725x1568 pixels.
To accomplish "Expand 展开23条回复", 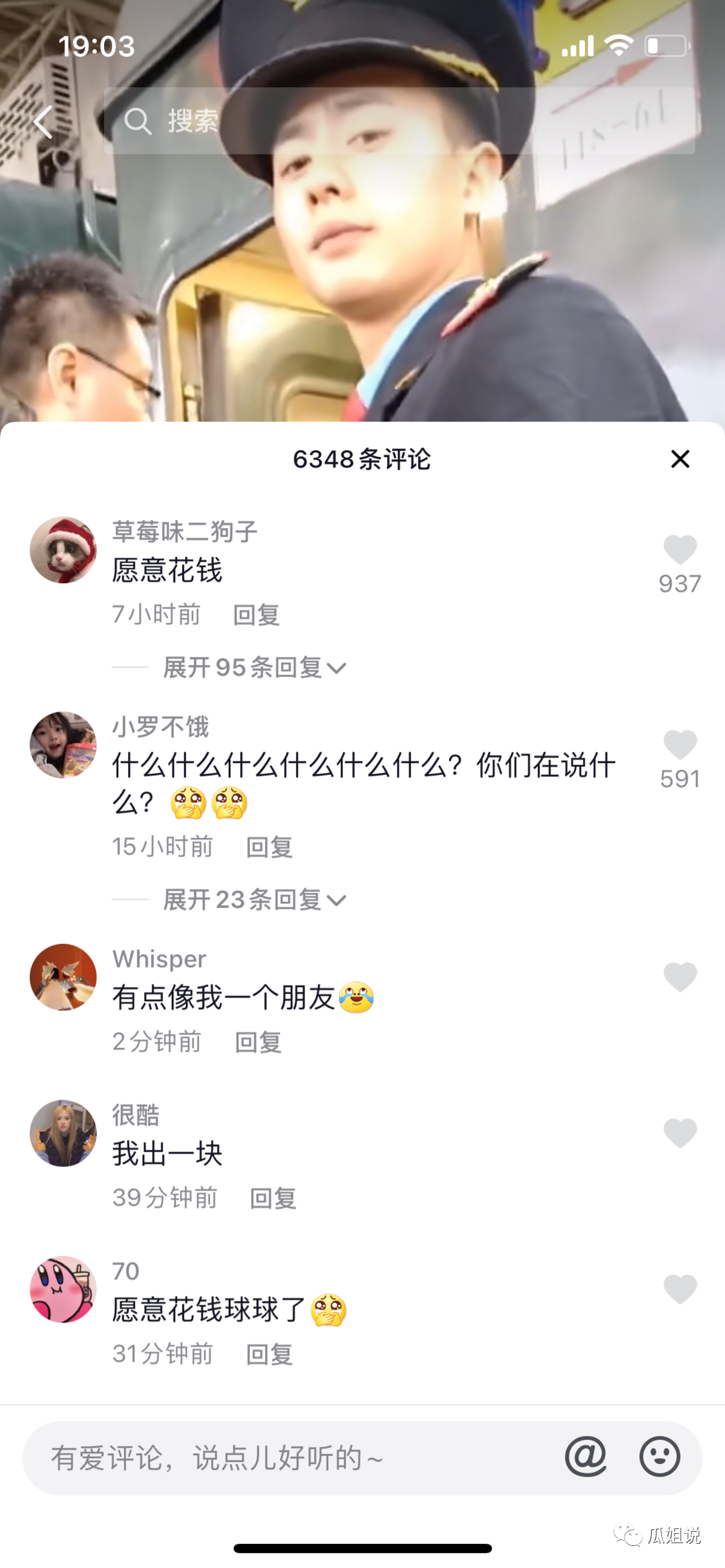I will (x=254, y=900).
